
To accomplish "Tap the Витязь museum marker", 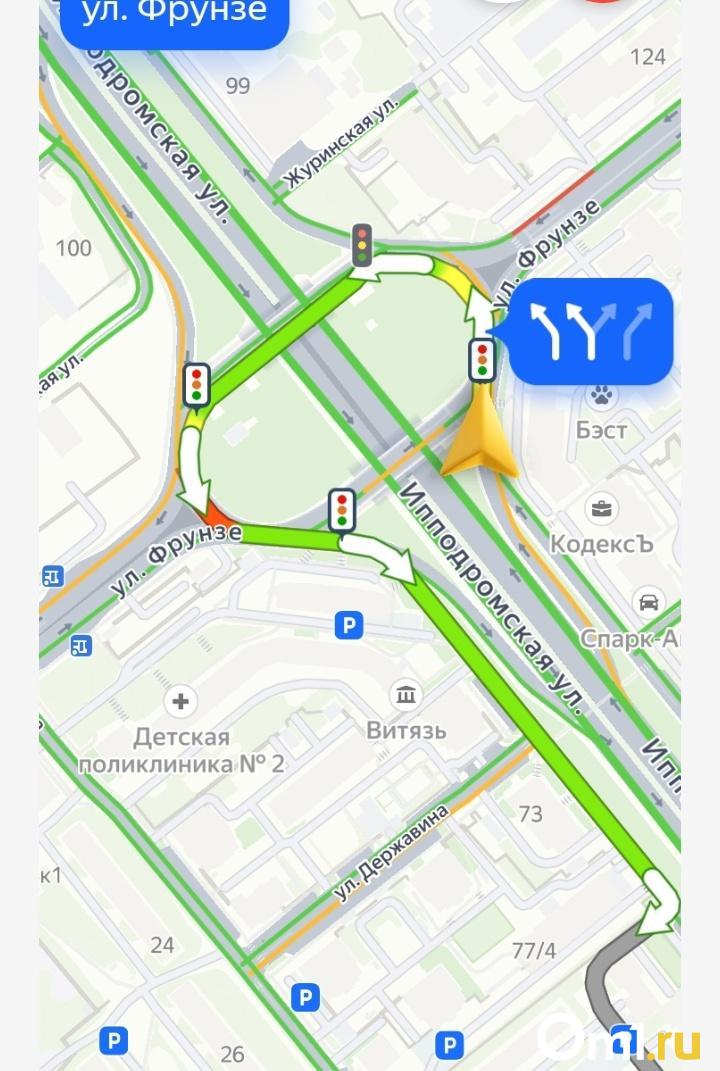I will (x=406, y=694).
